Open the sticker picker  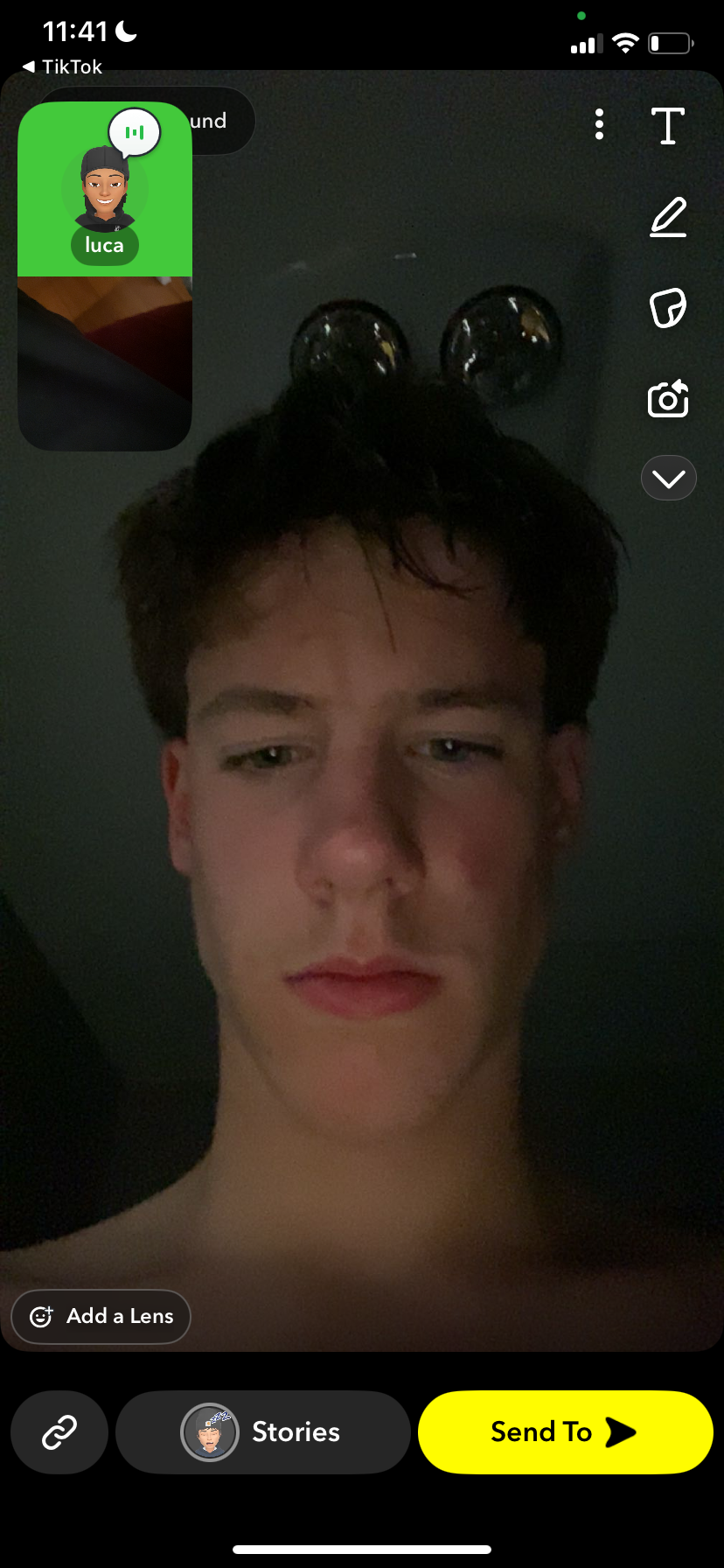click(x=668, y=308)
